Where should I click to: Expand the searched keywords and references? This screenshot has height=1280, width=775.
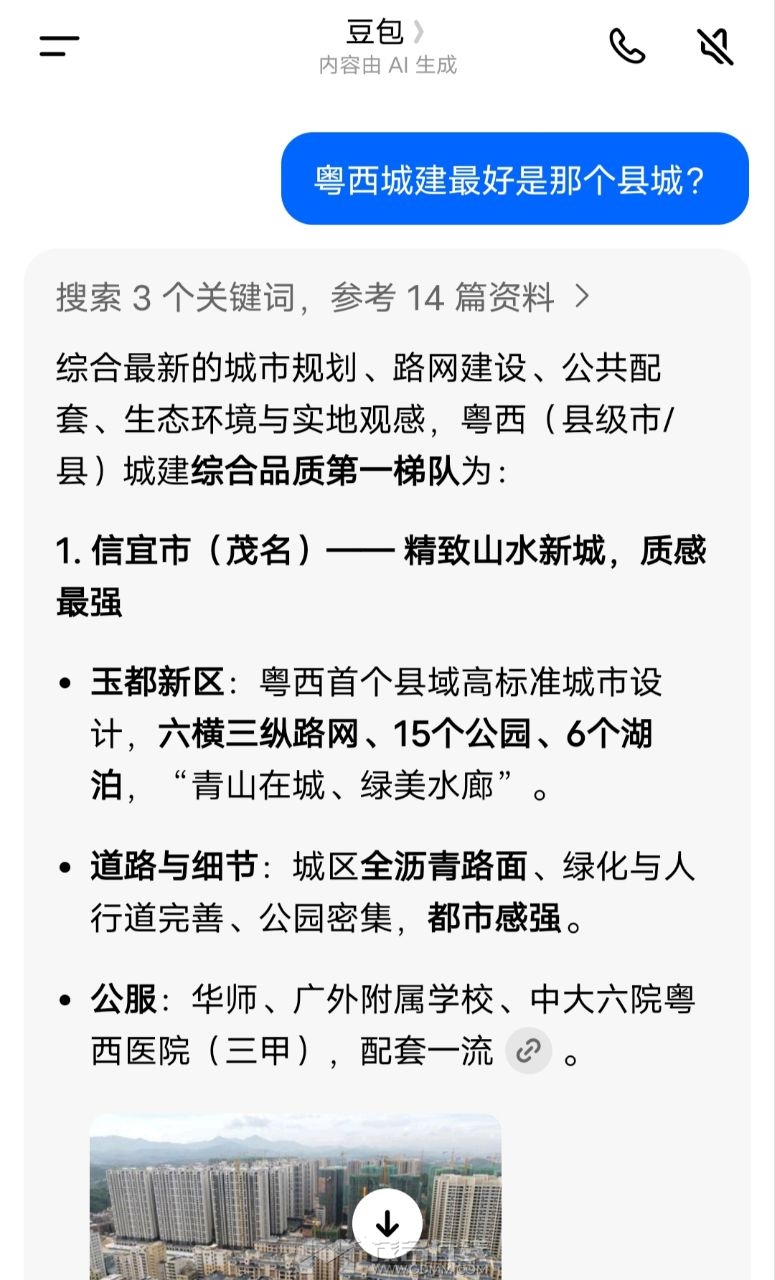tap(322, 297)
